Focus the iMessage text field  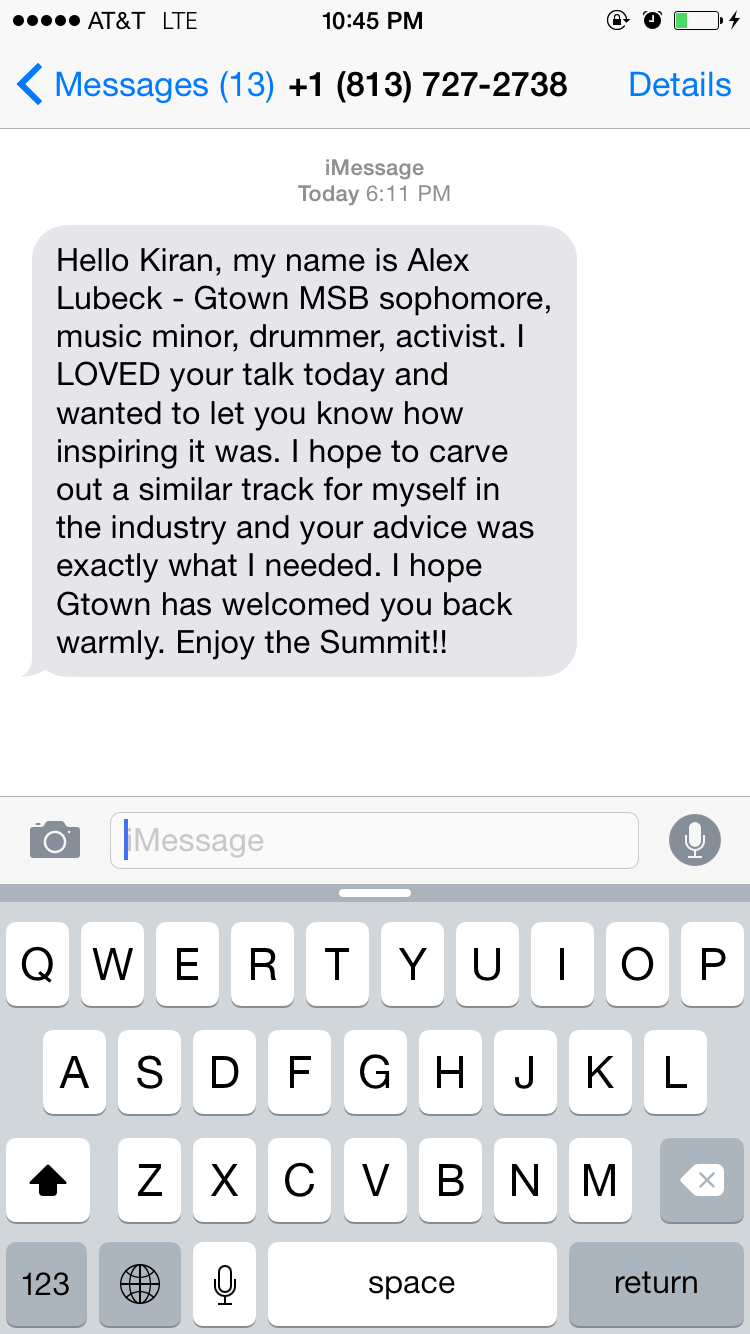point(374,840)
